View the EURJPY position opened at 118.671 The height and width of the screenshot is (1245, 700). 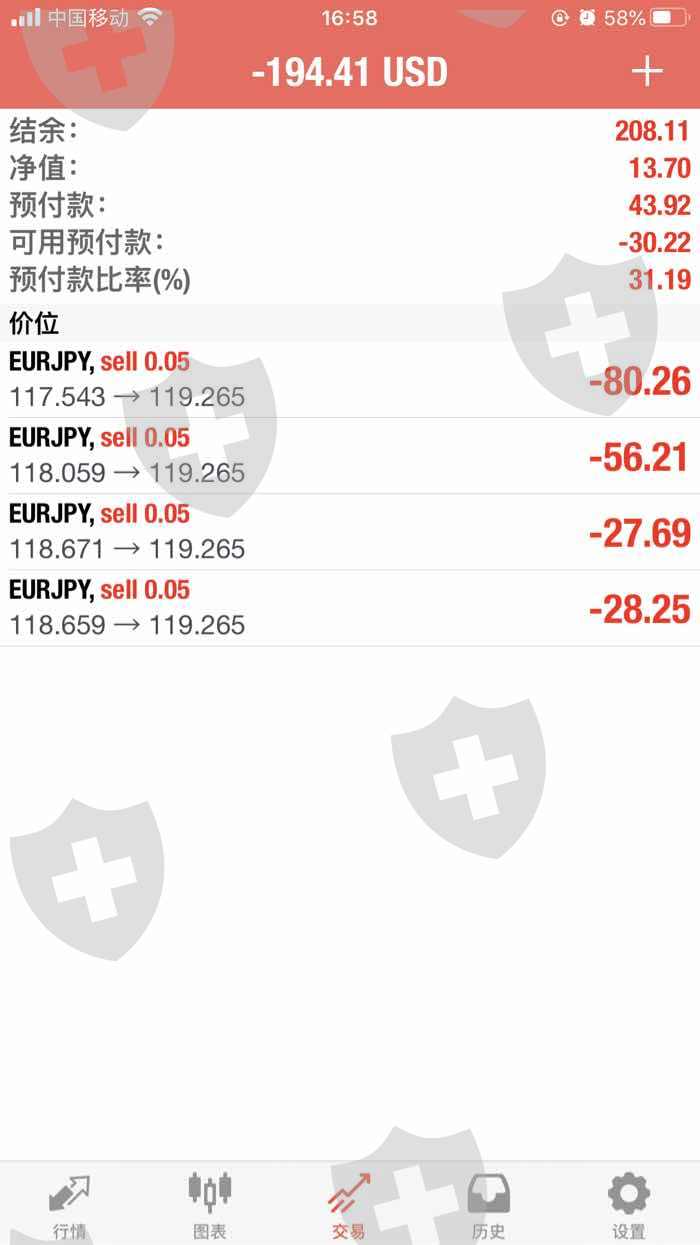point(350,532)
